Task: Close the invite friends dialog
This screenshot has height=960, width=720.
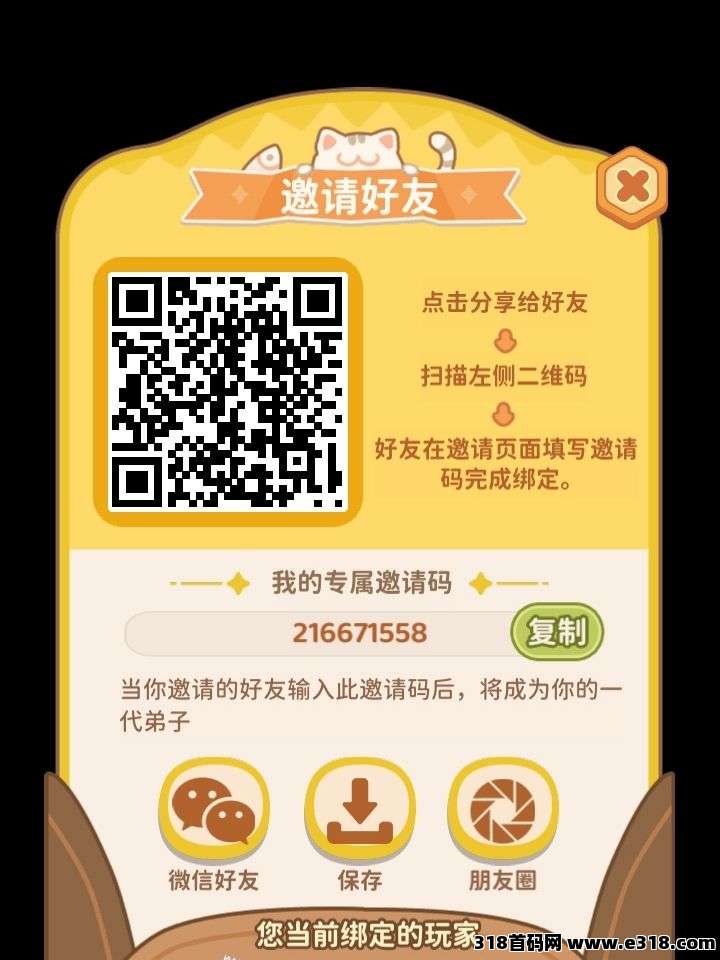Action: (x=632, y=187)
